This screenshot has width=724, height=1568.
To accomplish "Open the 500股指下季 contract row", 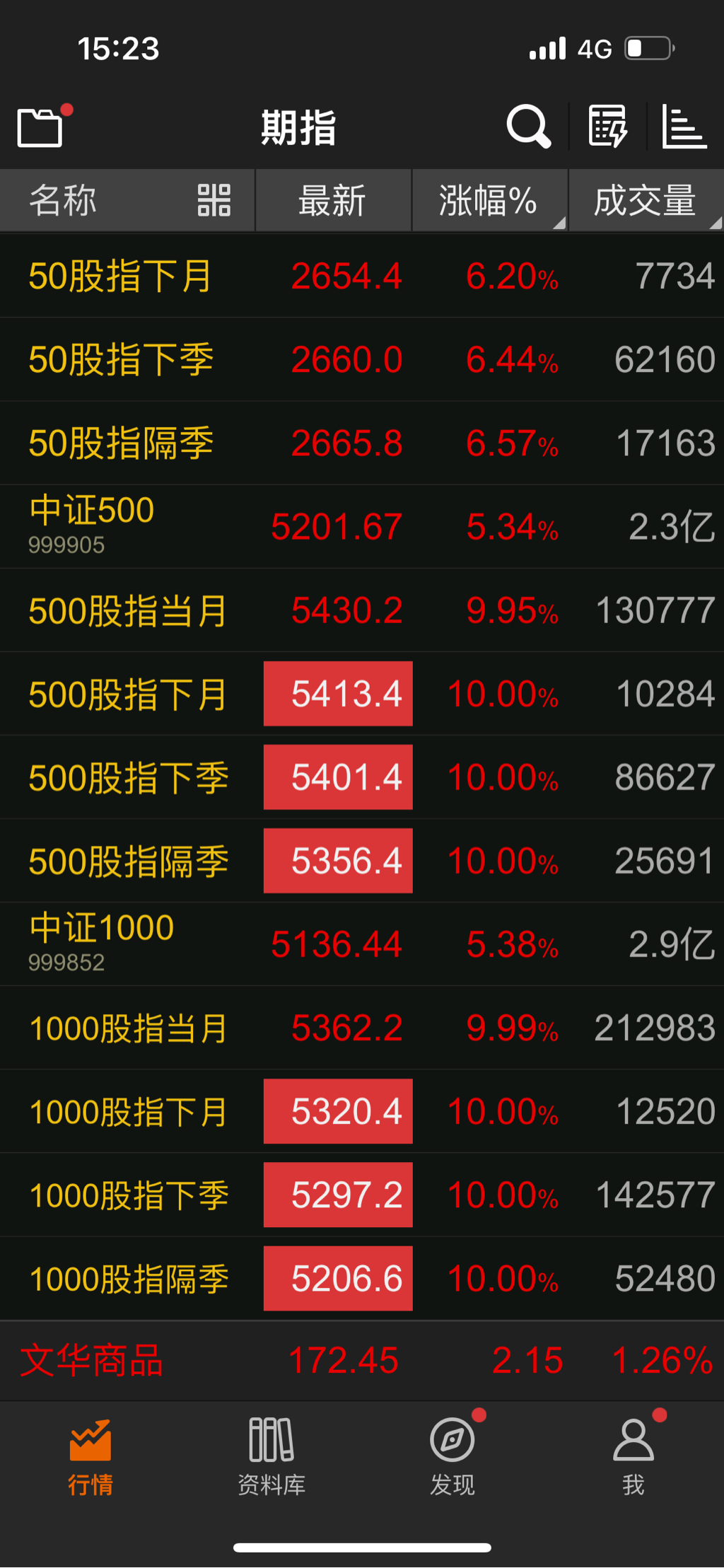I will tap(362, 777).
